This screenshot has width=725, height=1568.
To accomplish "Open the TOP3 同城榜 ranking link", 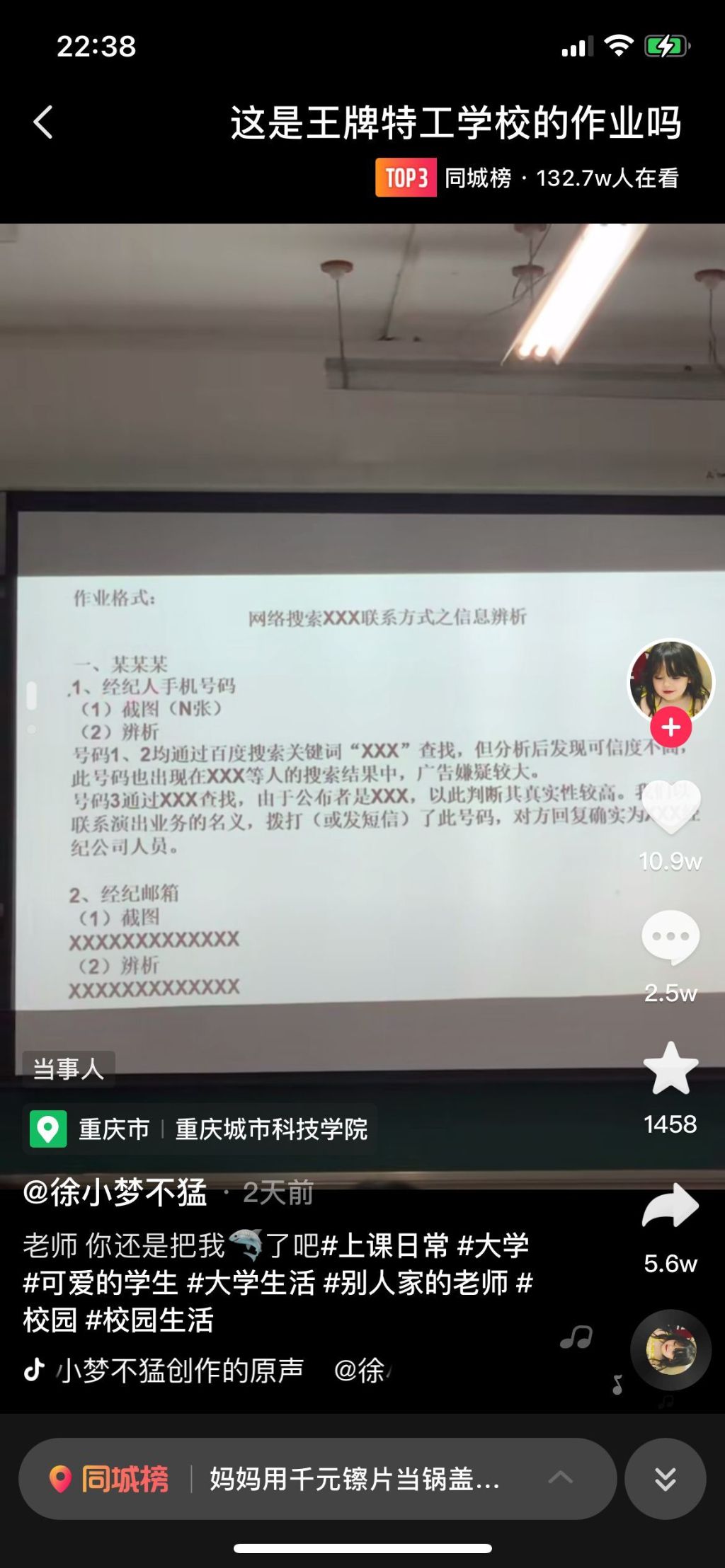I will (527, 178).
